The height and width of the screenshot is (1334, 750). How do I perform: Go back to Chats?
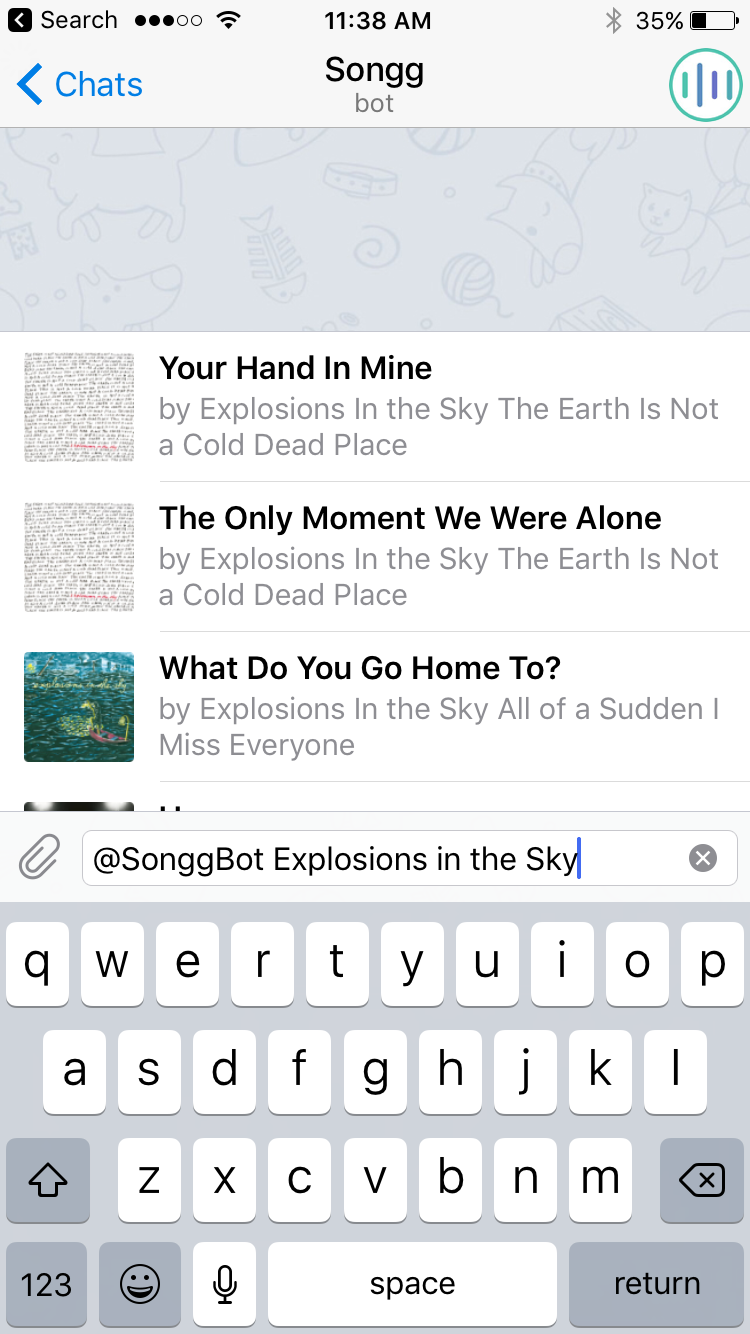(x=80, y=85)
